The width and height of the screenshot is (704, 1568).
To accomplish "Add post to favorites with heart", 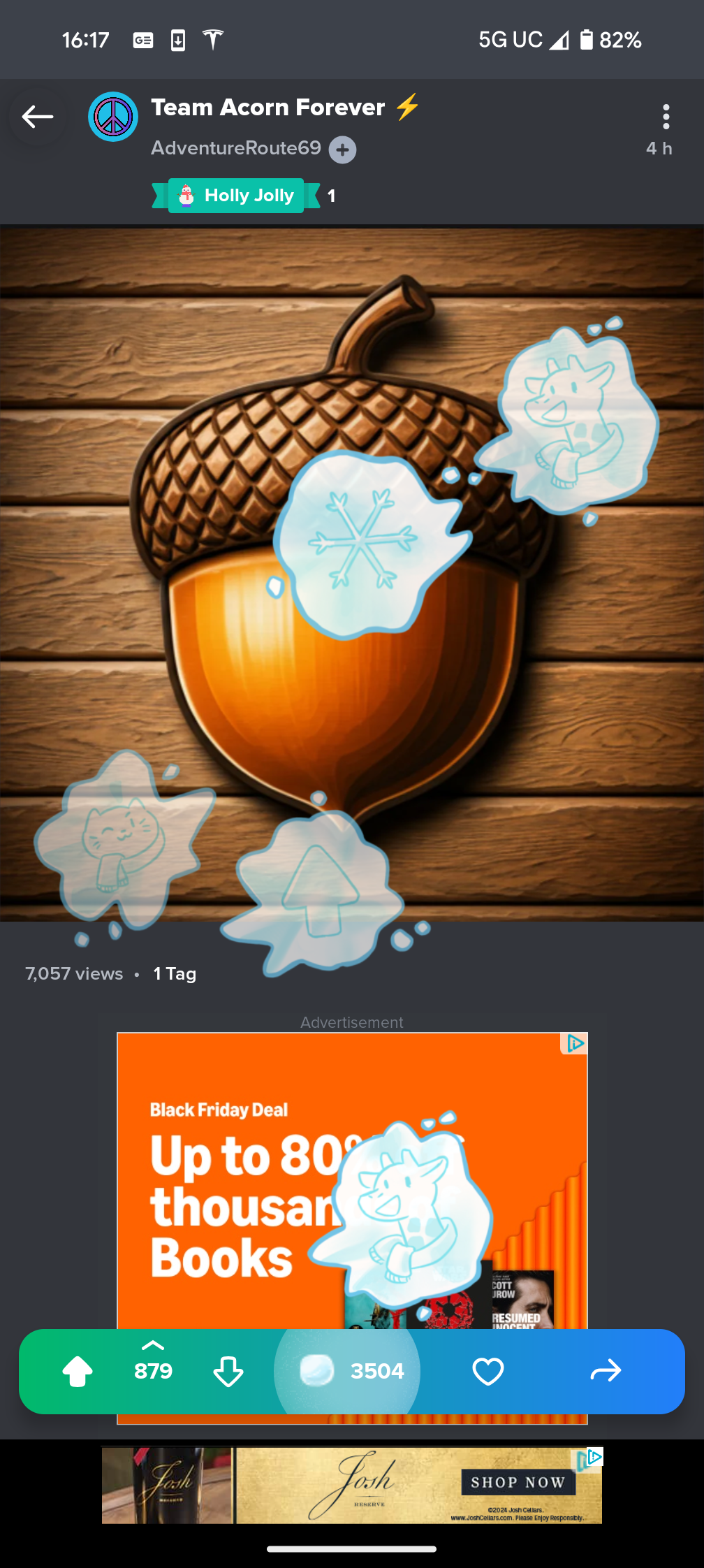I will pos(487,1371).
